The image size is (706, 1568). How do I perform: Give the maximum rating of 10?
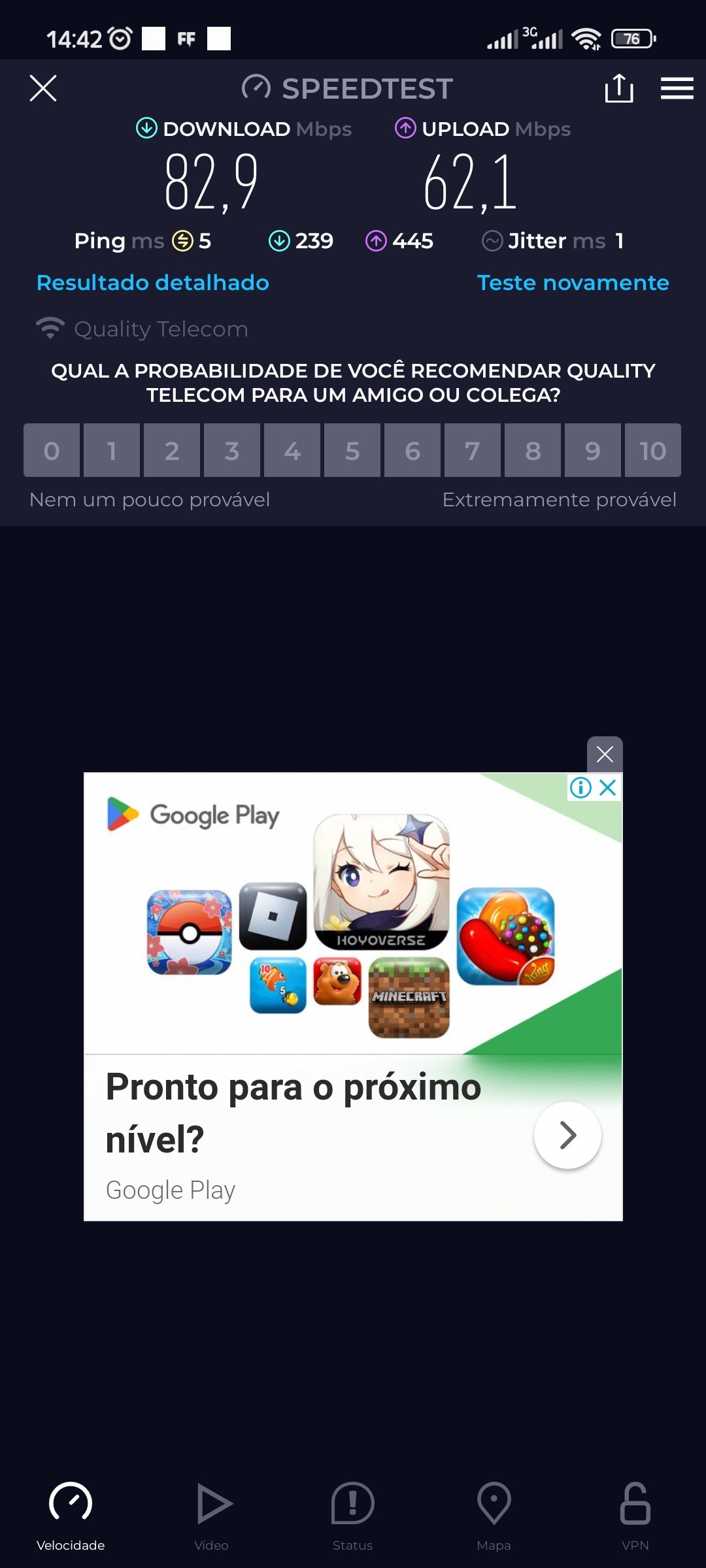coord(652,451)
